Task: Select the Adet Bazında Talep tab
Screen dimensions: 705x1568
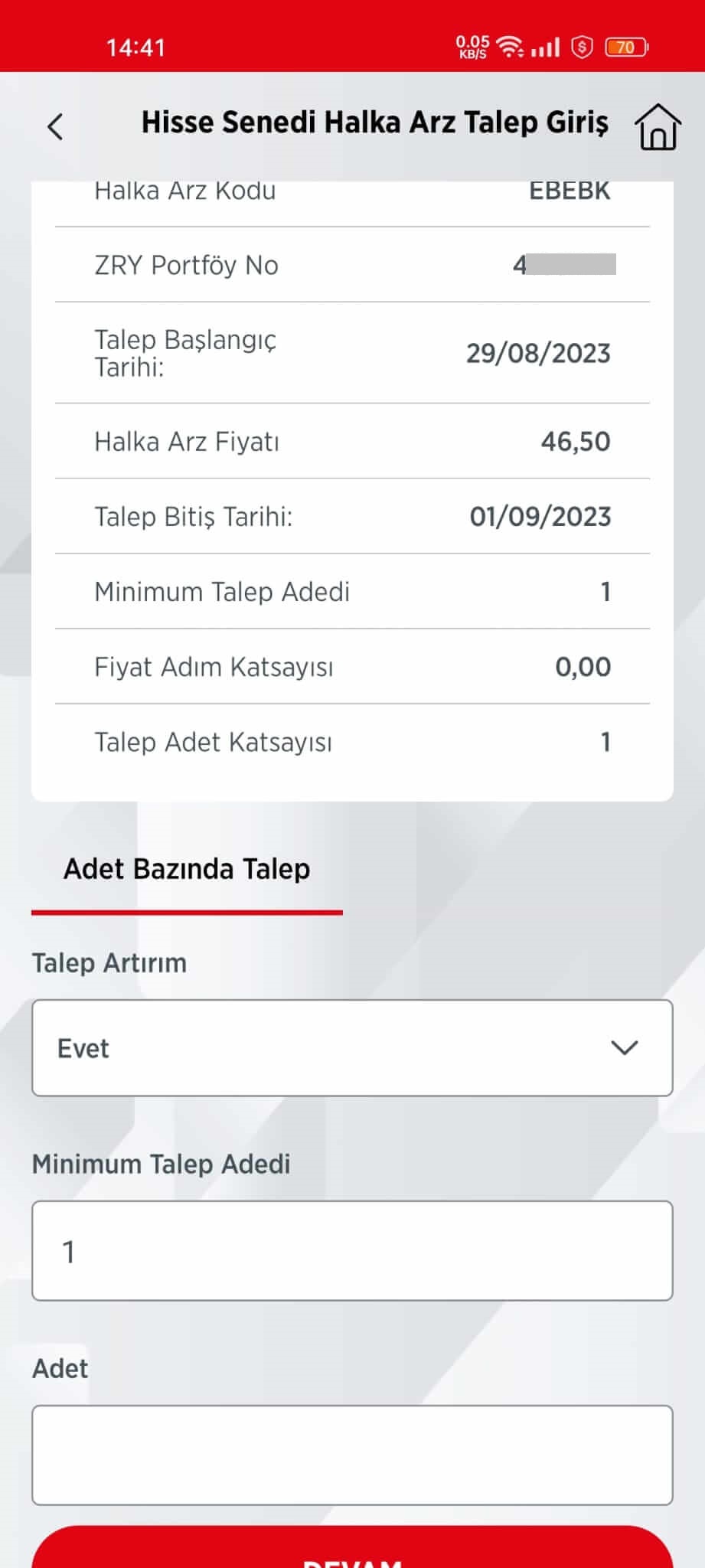Action: (186, 868)
